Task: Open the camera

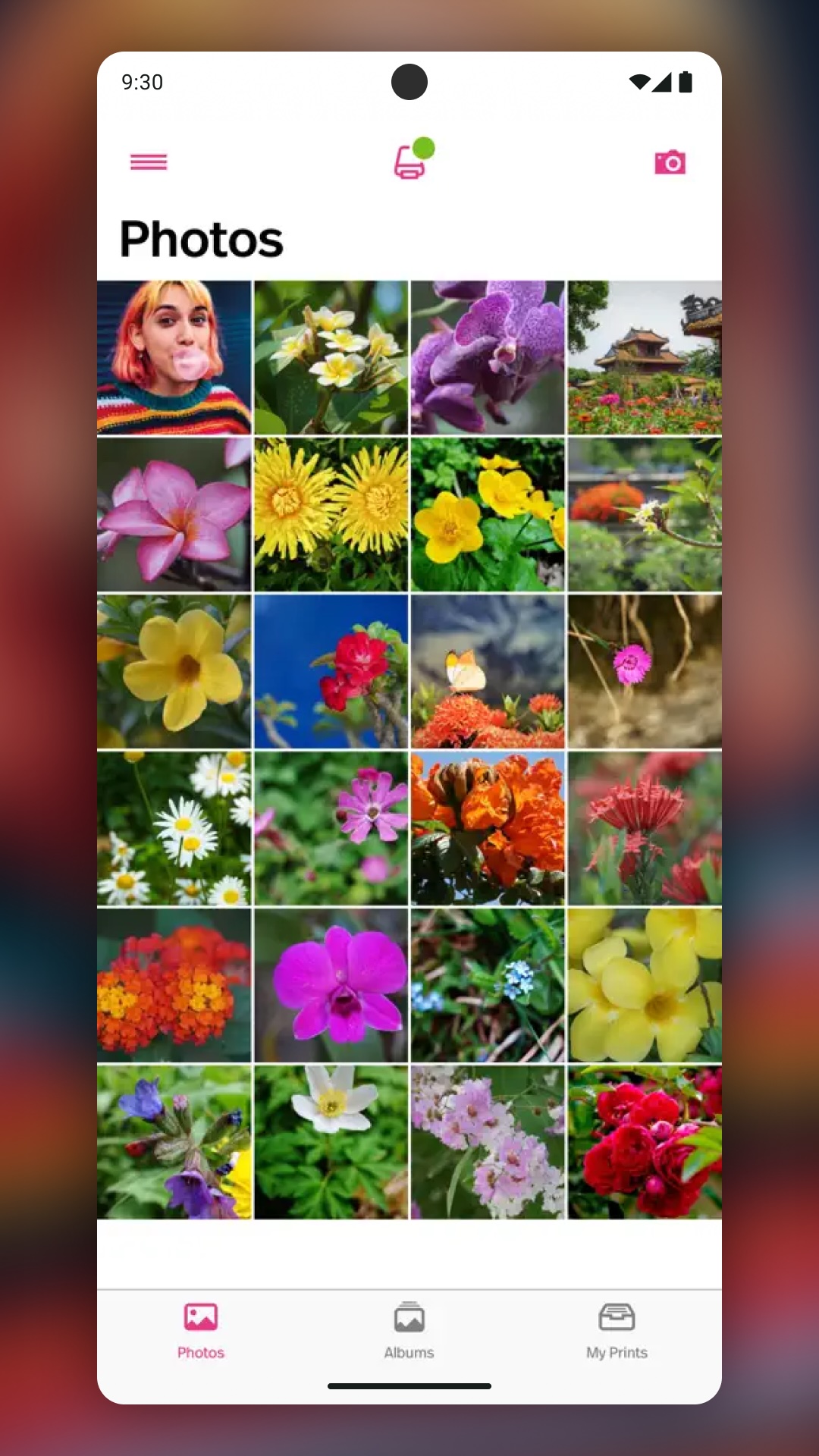Action: click(x=670, y=162)
